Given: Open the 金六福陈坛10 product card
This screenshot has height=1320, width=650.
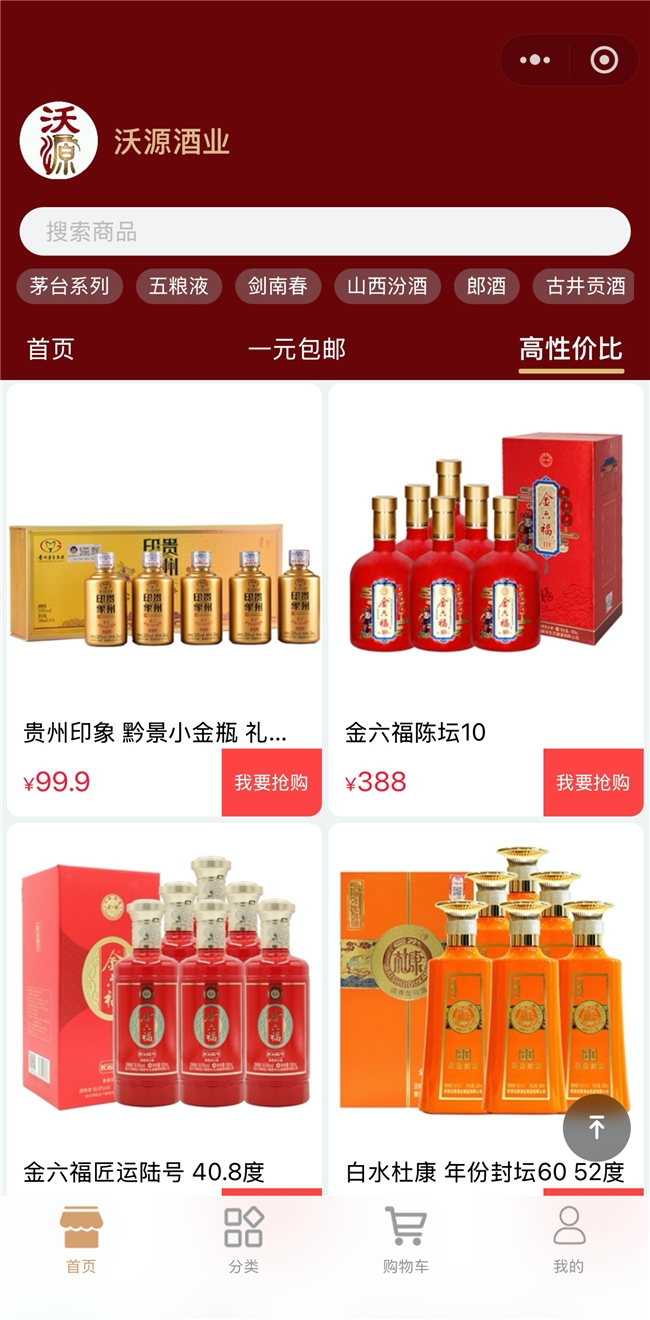Looking at the screenshot, I should tap(486, 580).
